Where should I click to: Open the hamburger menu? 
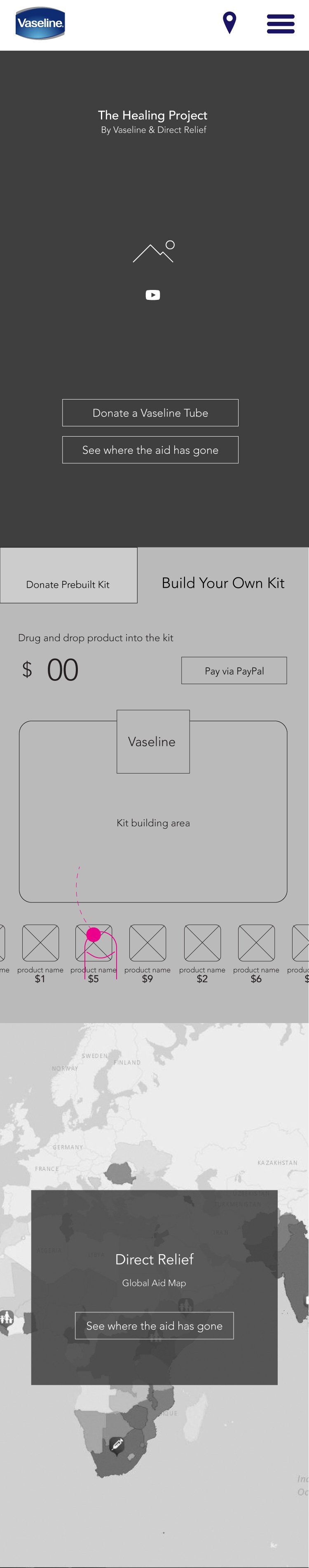pyautogui.click(x=280, y=24)
